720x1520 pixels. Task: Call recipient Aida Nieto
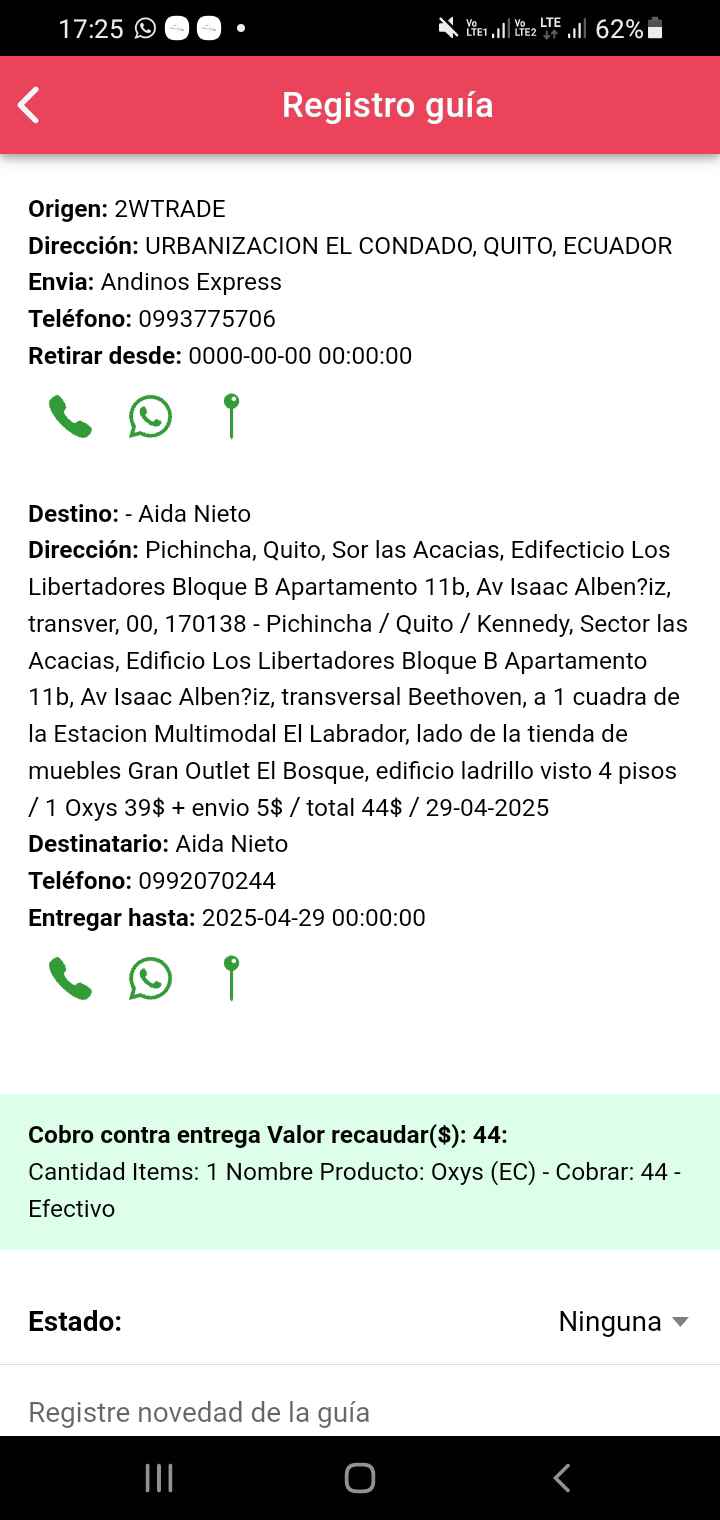[x=70, y=979]
